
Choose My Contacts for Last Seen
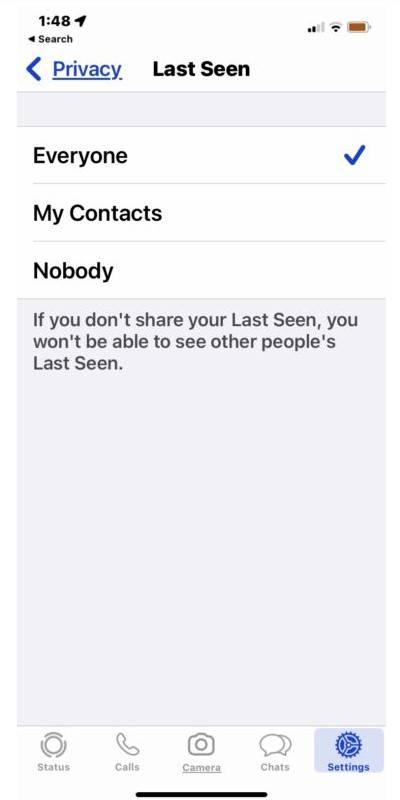pyautogui.click(x=202, y=213)
